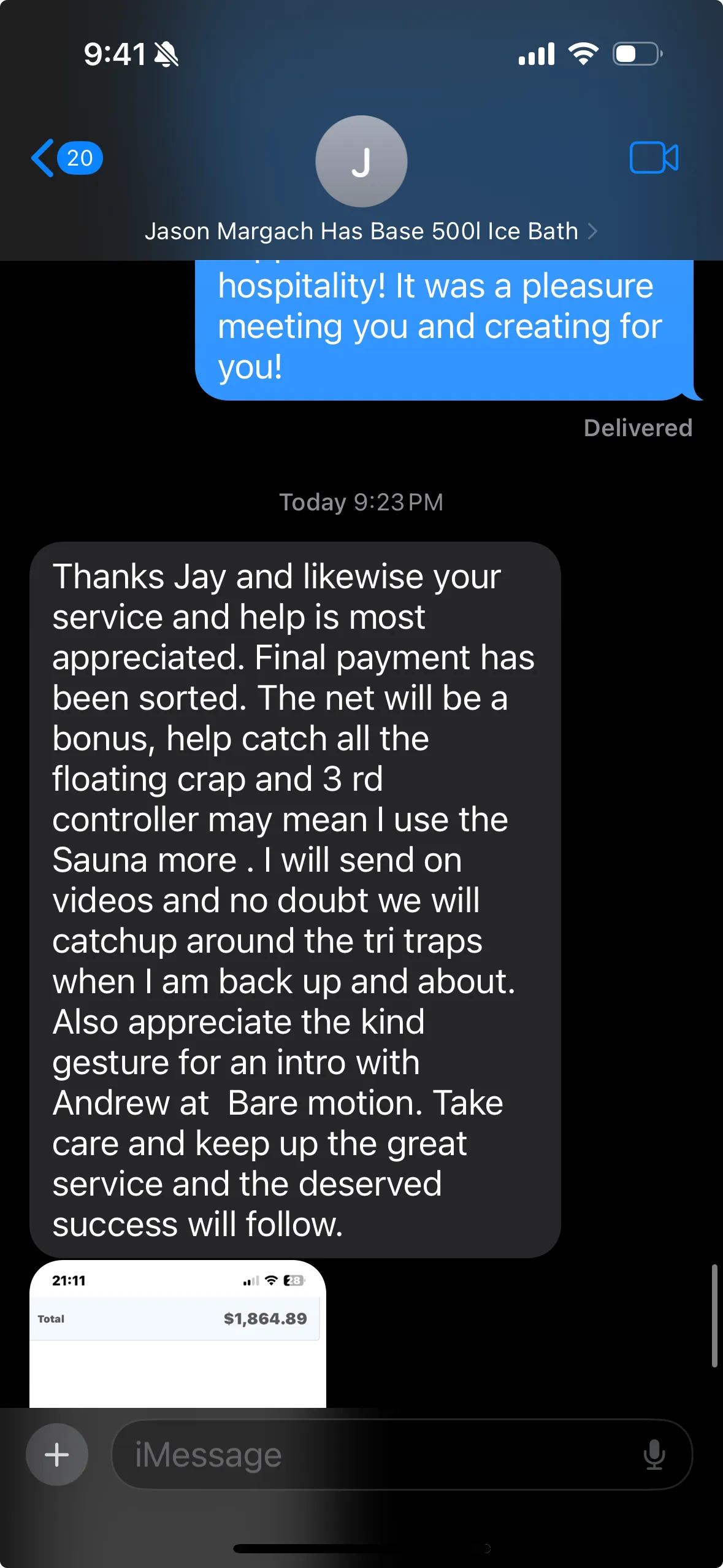
Task: Go back to the messages list
Action: (64, 158)
